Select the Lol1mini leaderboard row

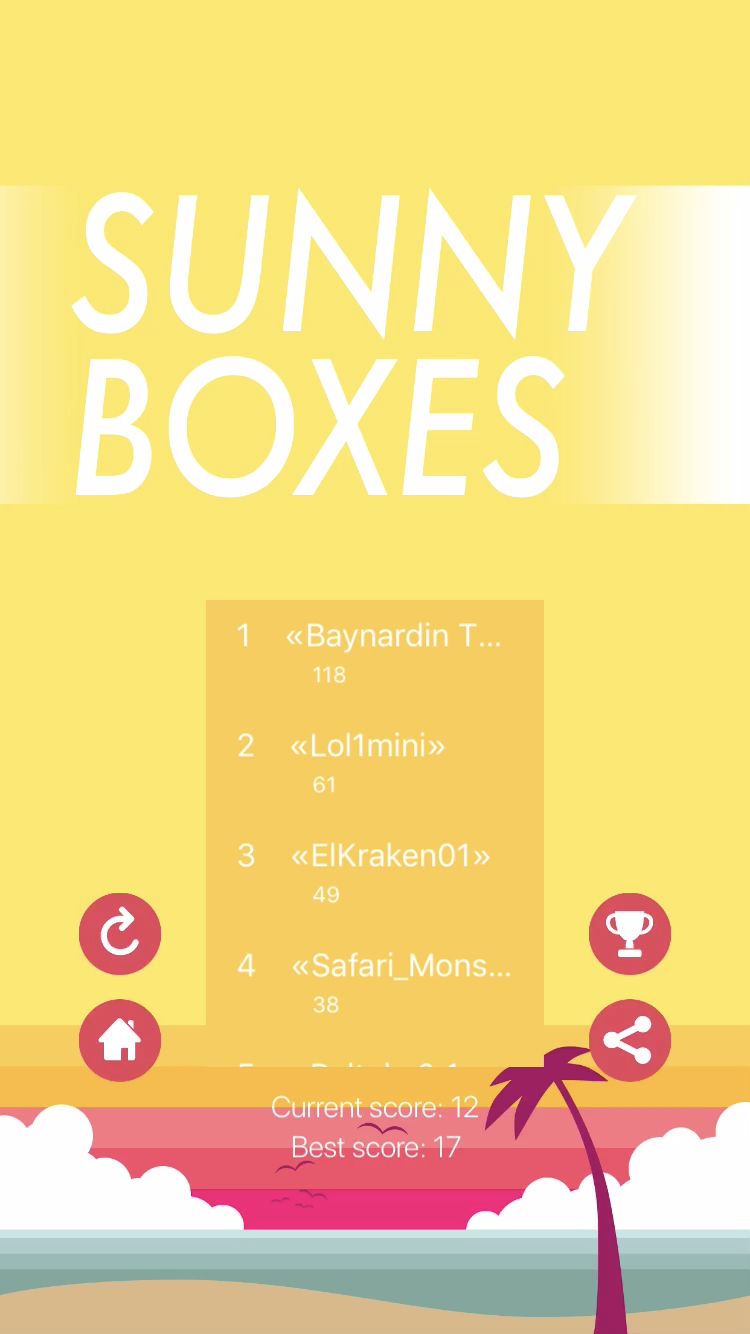coord(375,764)
